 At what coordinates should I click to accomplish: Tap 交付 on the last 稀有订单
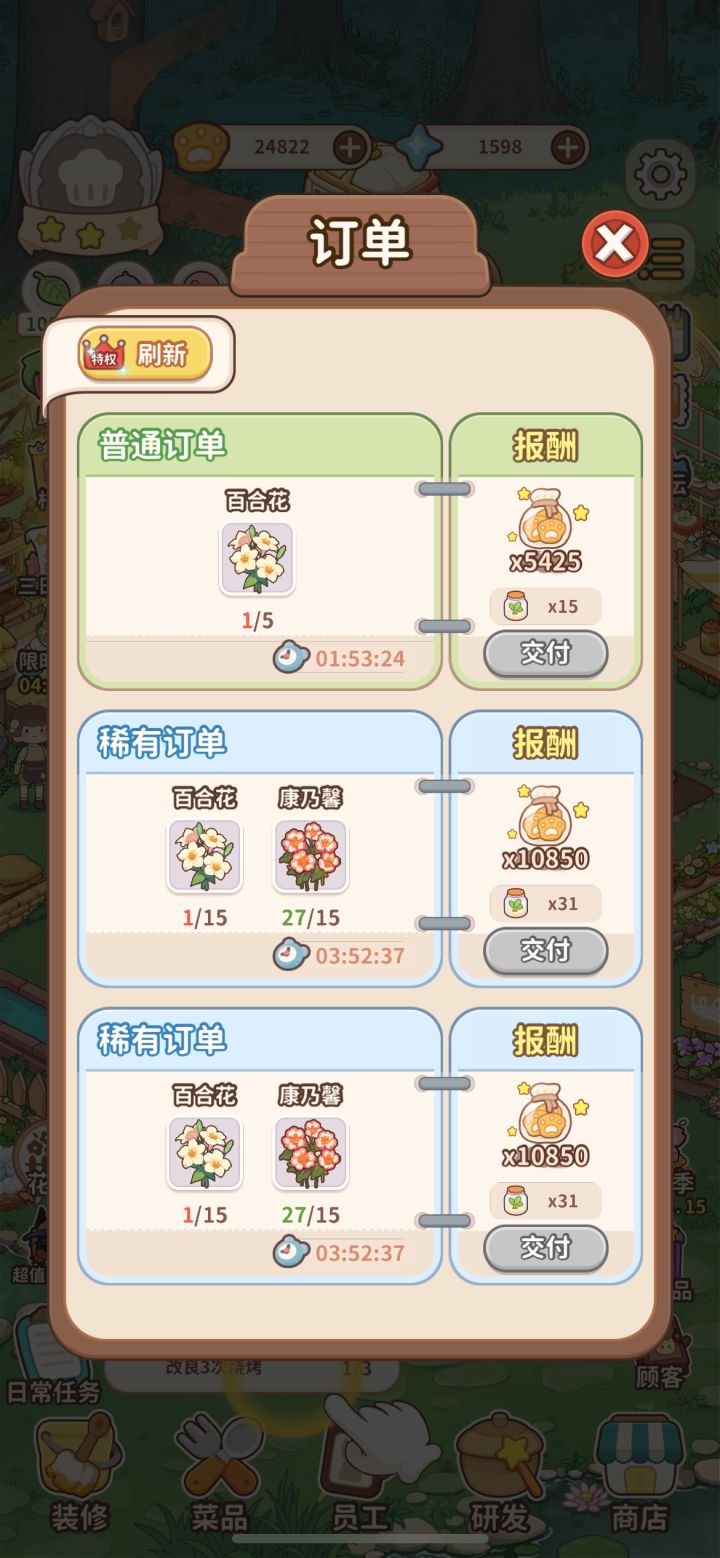(x=546, y=1248)
